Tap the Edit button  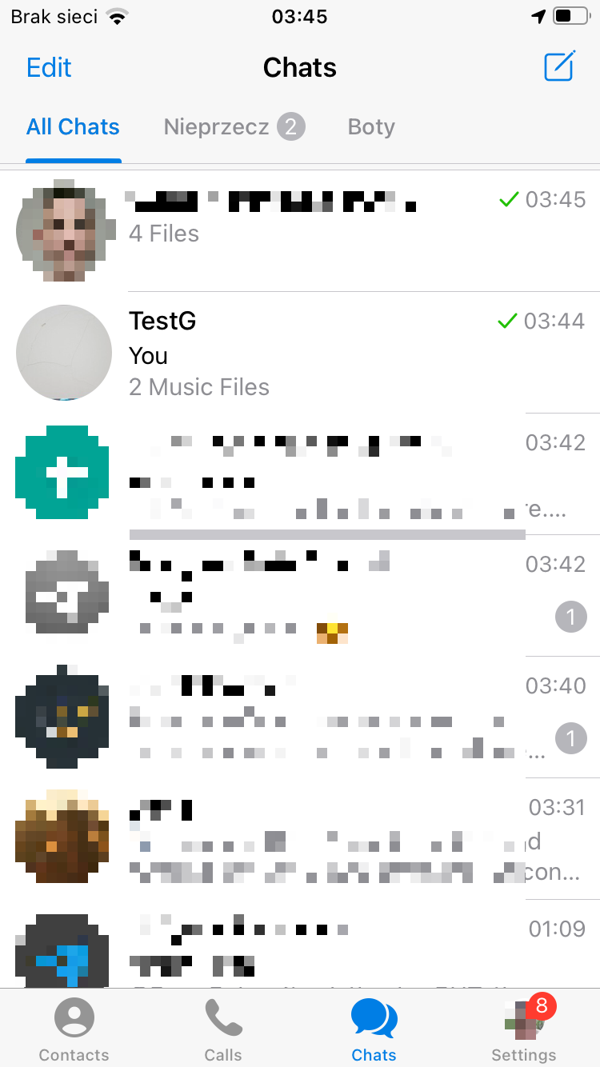[x=49, y=67]
